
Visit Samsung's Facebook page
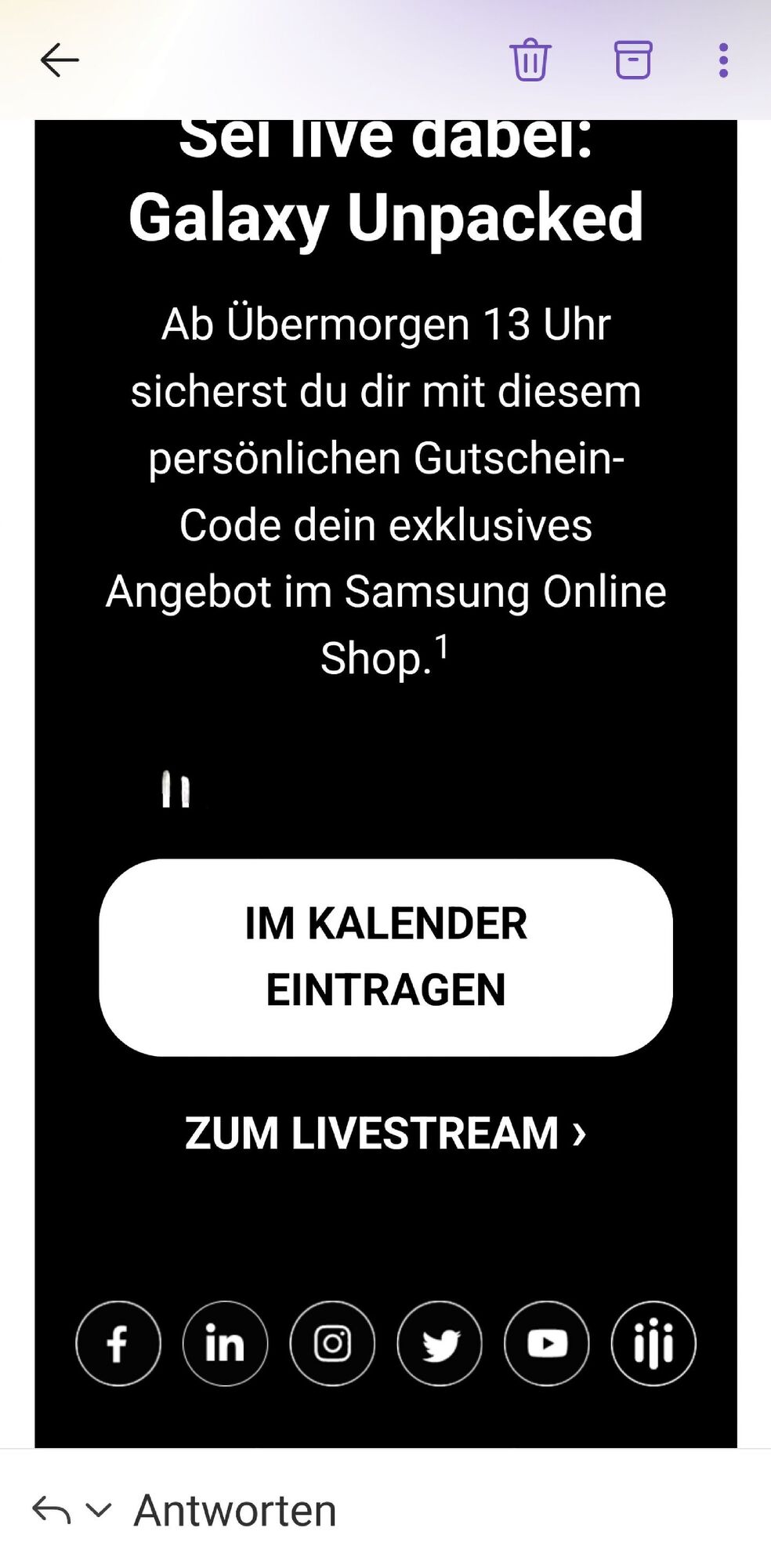[x=118, y=1344]
